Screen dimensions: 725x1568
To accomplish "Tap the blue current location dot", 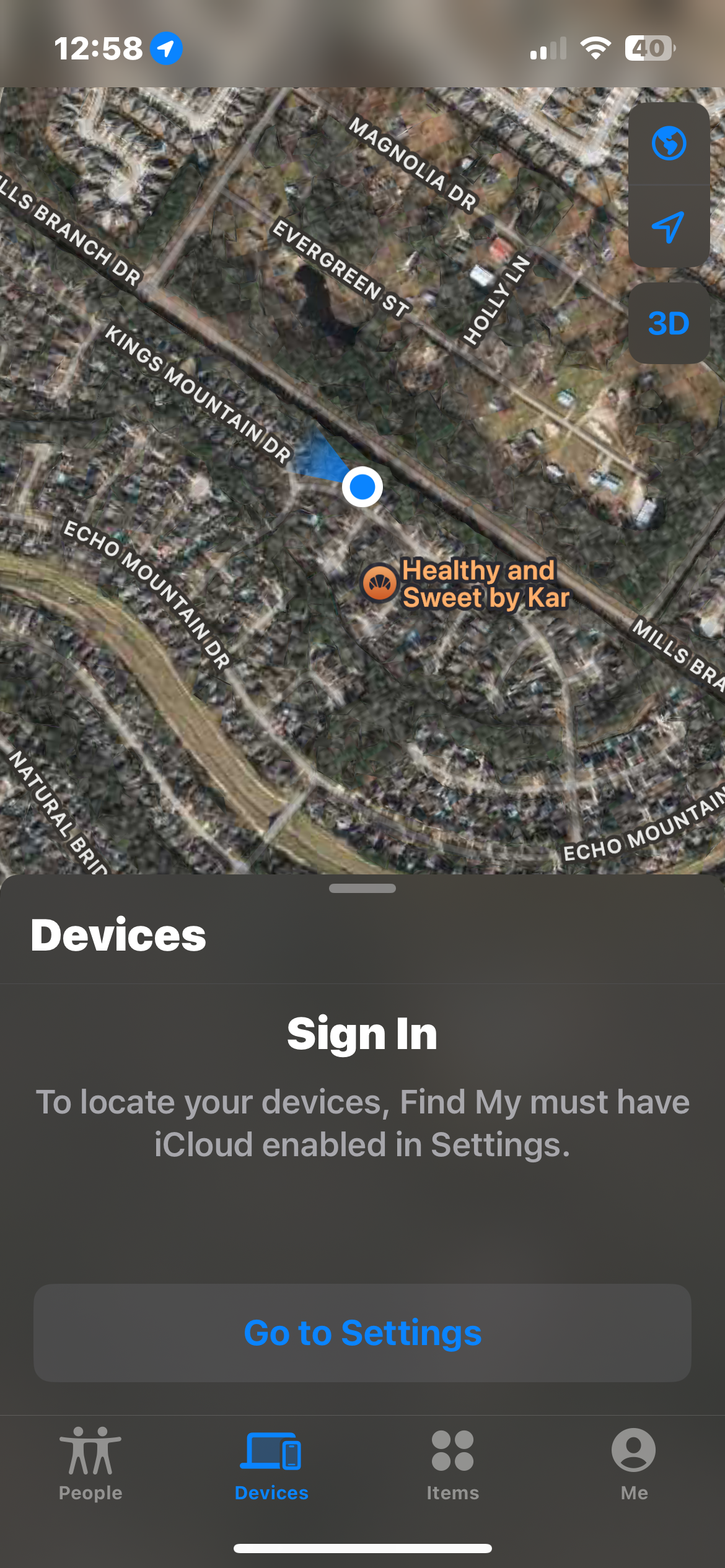I will coord(362,487).
